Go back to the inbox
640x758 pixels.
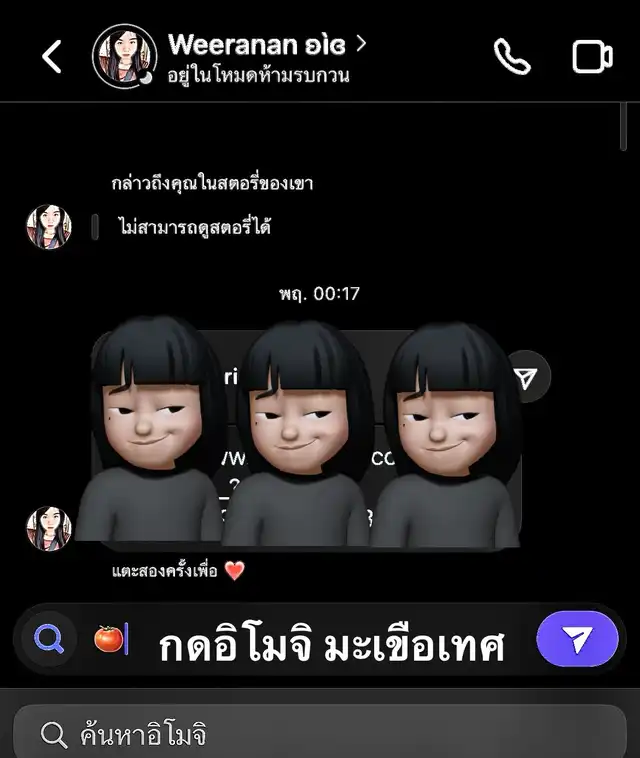pos(52,57)
